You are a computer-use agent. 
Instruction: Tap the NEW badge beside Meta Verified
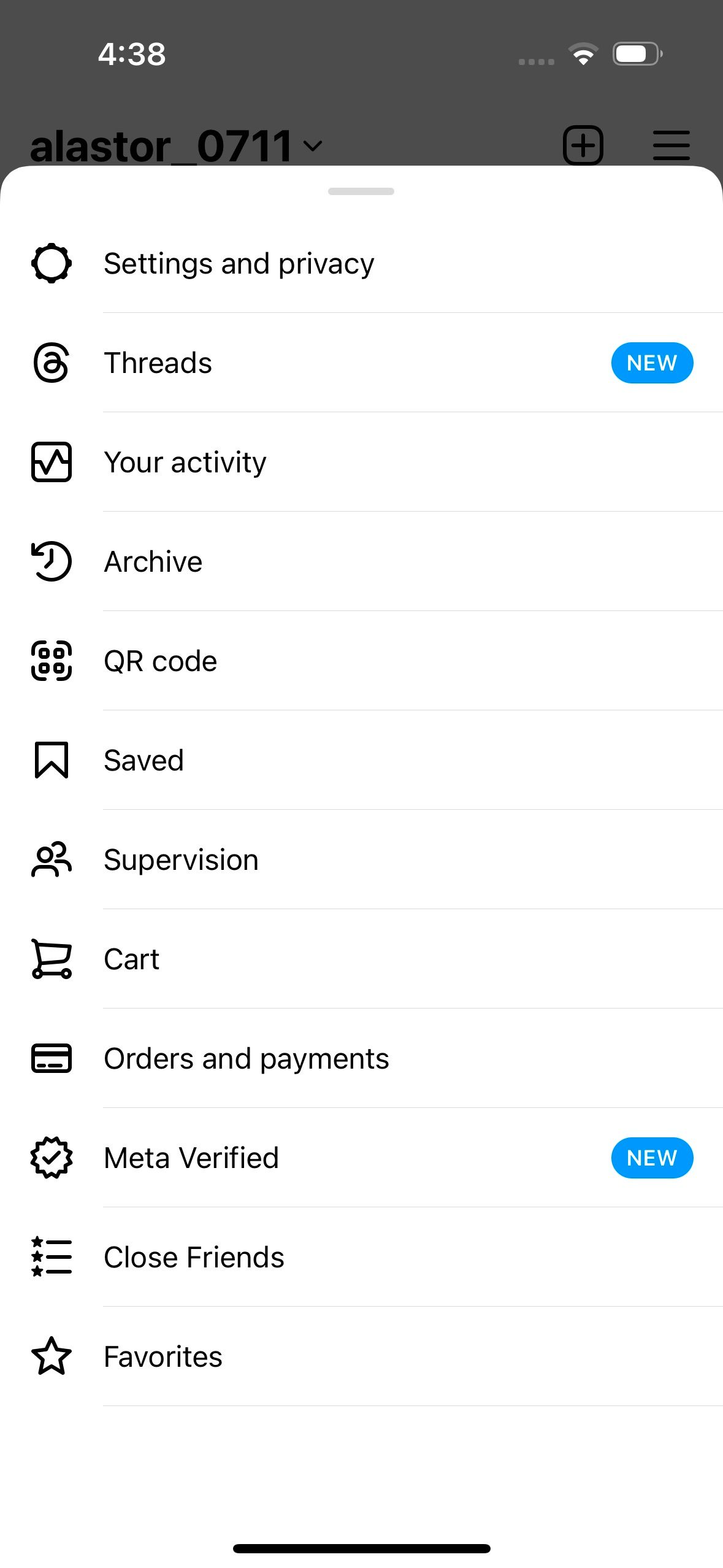point(652,1158)
